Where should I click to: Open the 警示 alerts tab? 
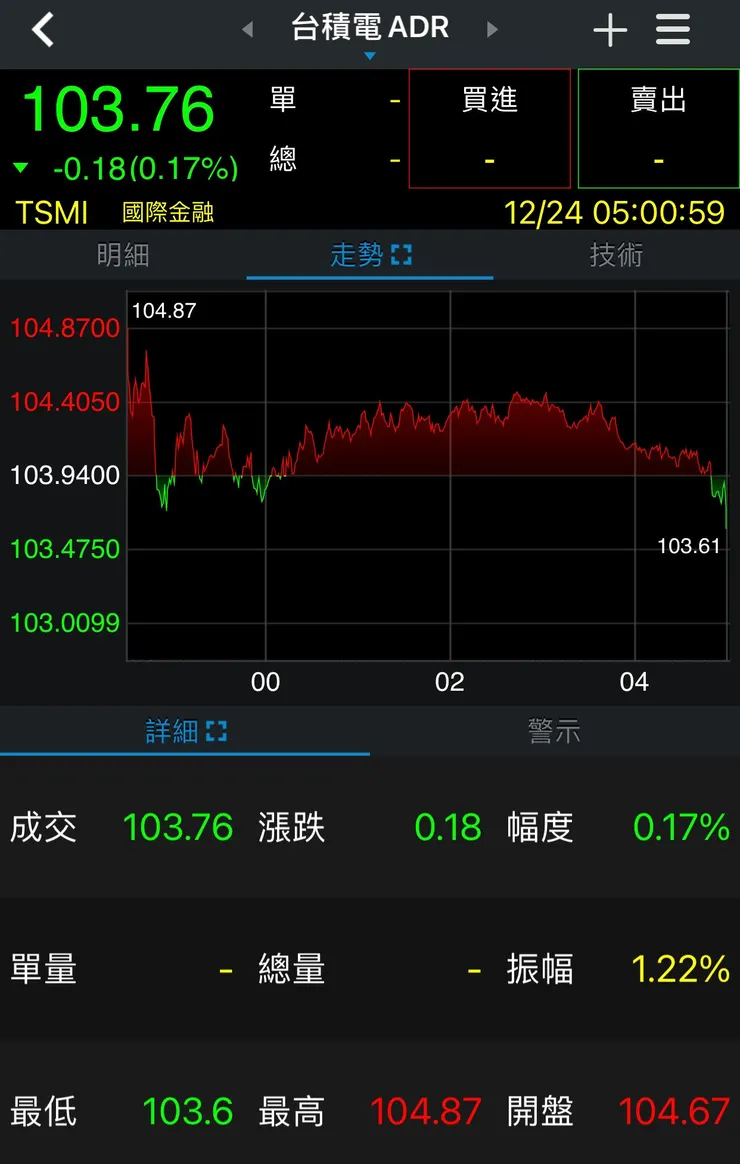click(553, 731)
